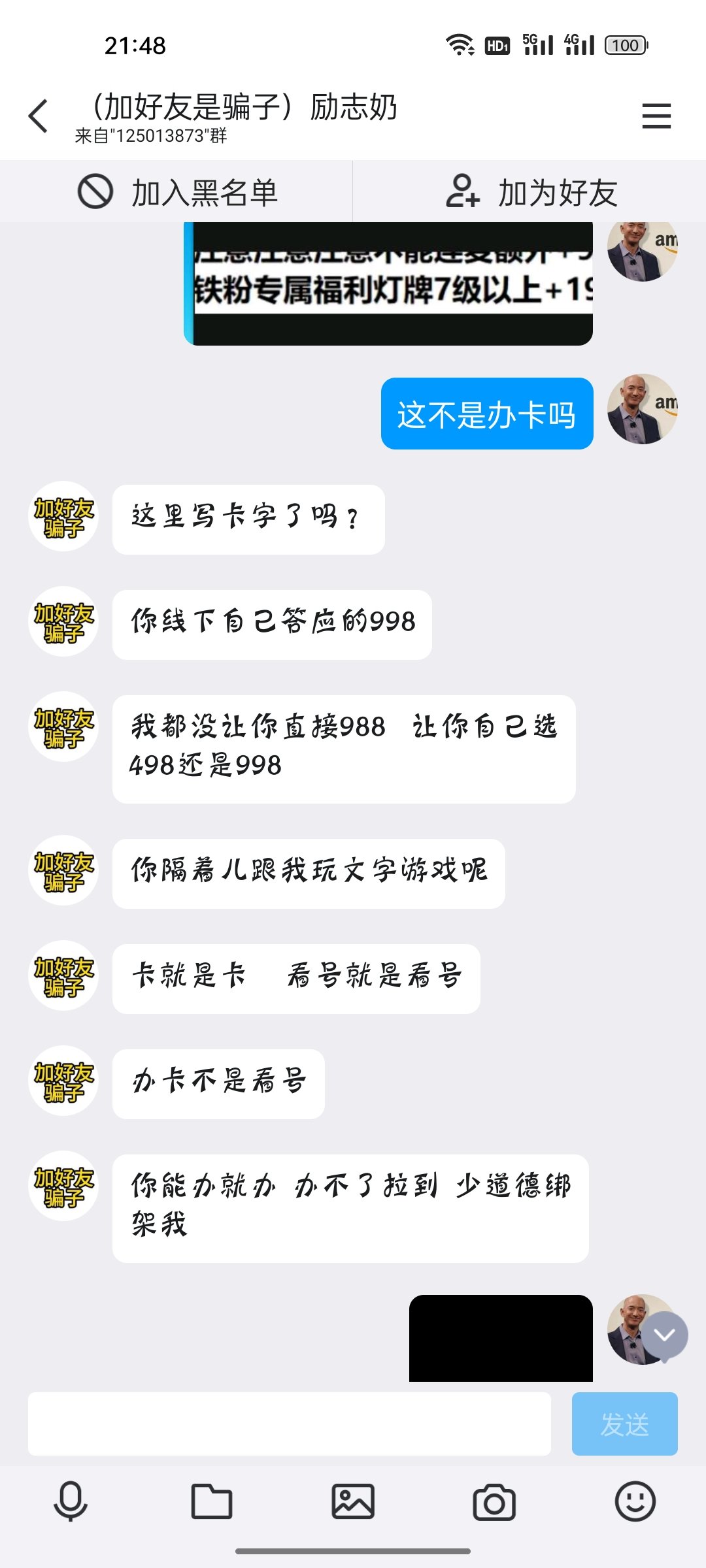Go back from this chat

click(39, 116)
